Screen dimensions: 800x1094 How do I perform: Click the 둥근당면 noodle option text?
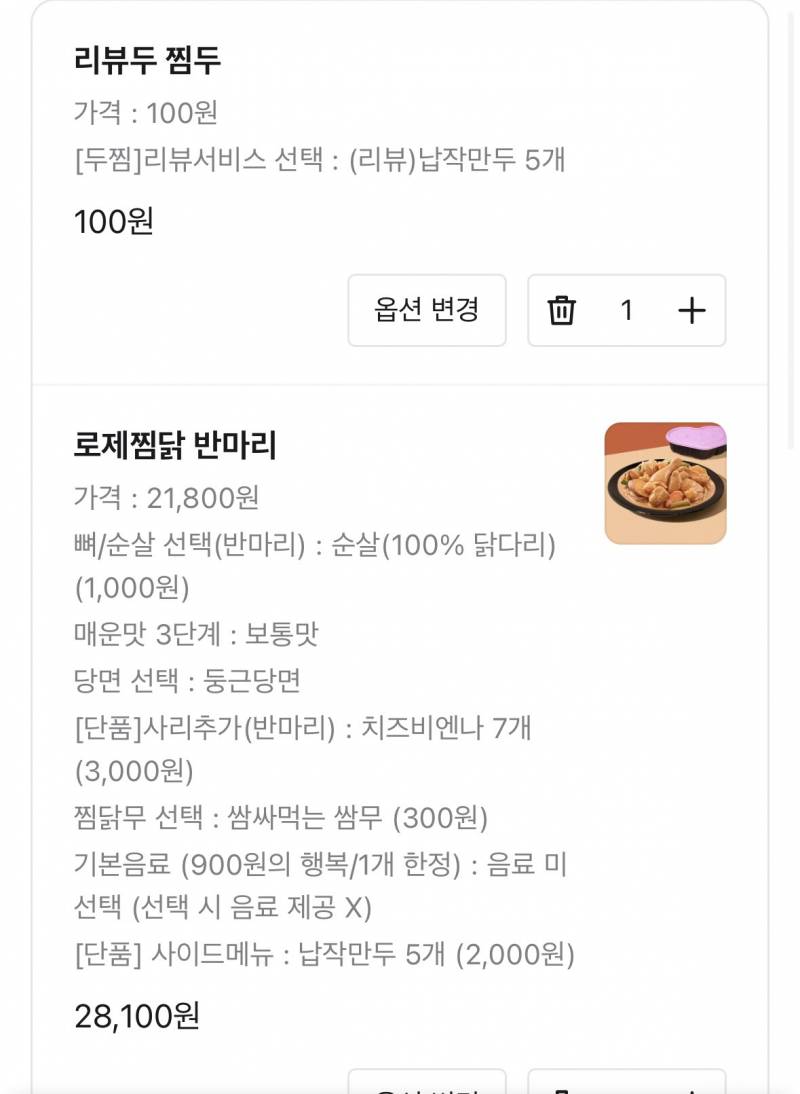(x=185, y=677)
